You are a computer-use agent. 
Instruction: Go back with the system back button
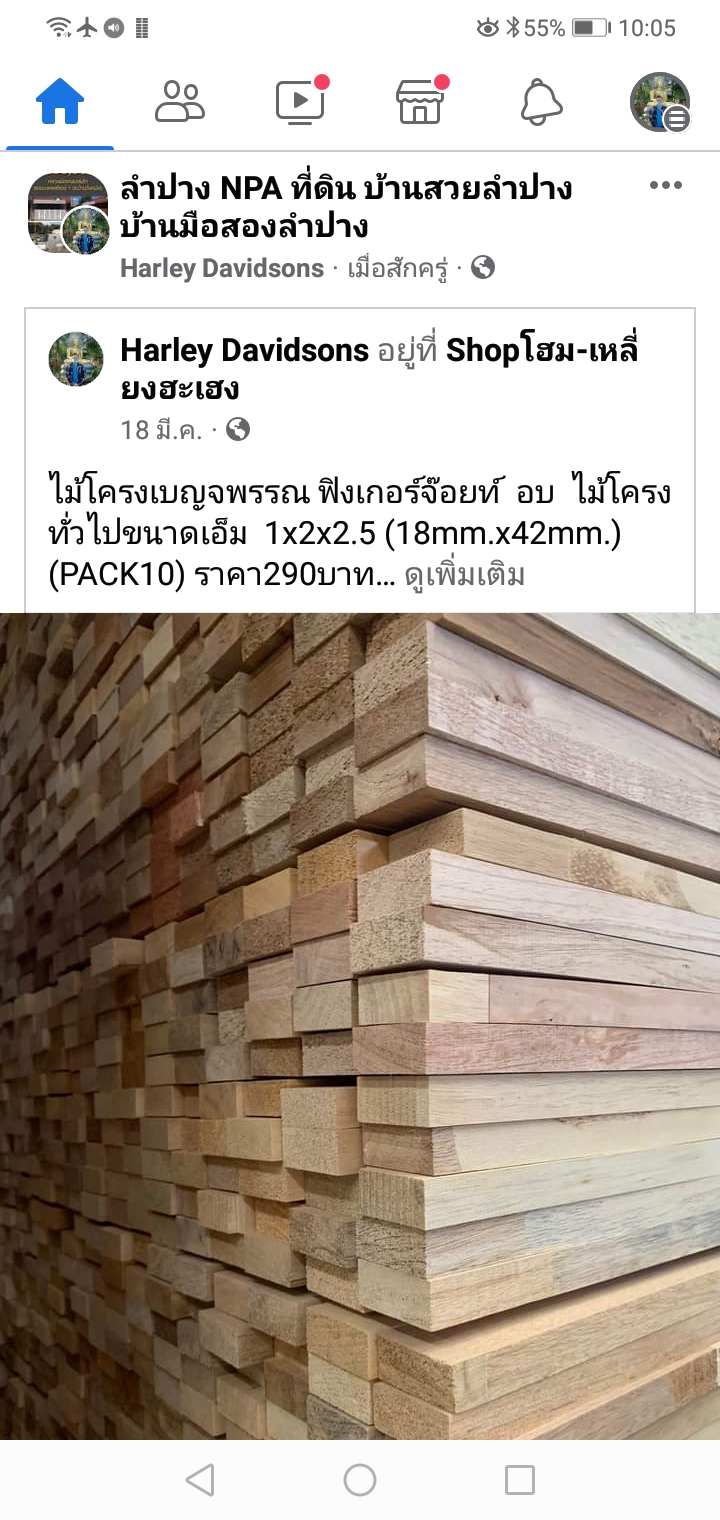click(x=200, y=1480)
